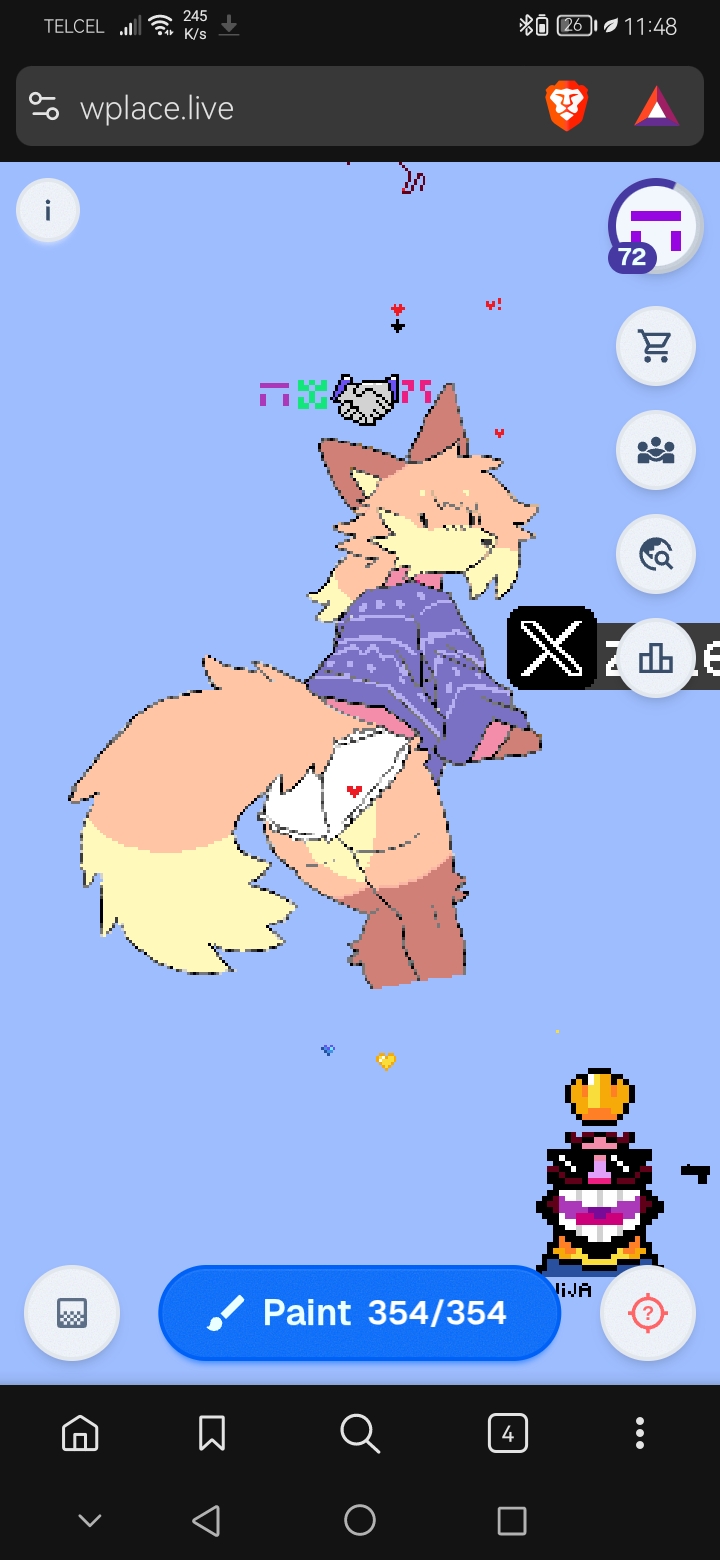Tap the red target locate button

tap(647, 1313)
